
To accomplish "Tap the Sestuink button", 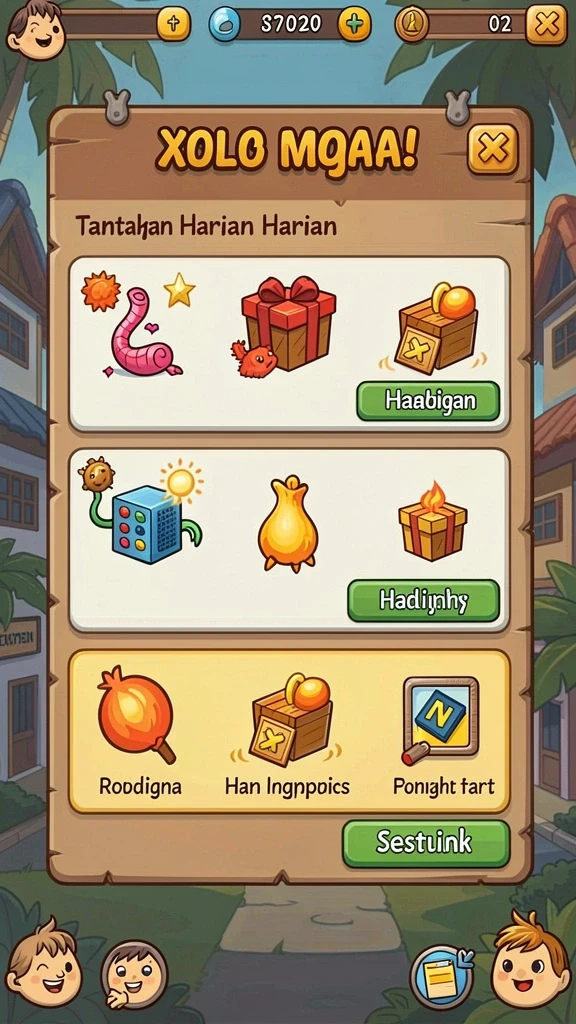I will tap(426, 844).
